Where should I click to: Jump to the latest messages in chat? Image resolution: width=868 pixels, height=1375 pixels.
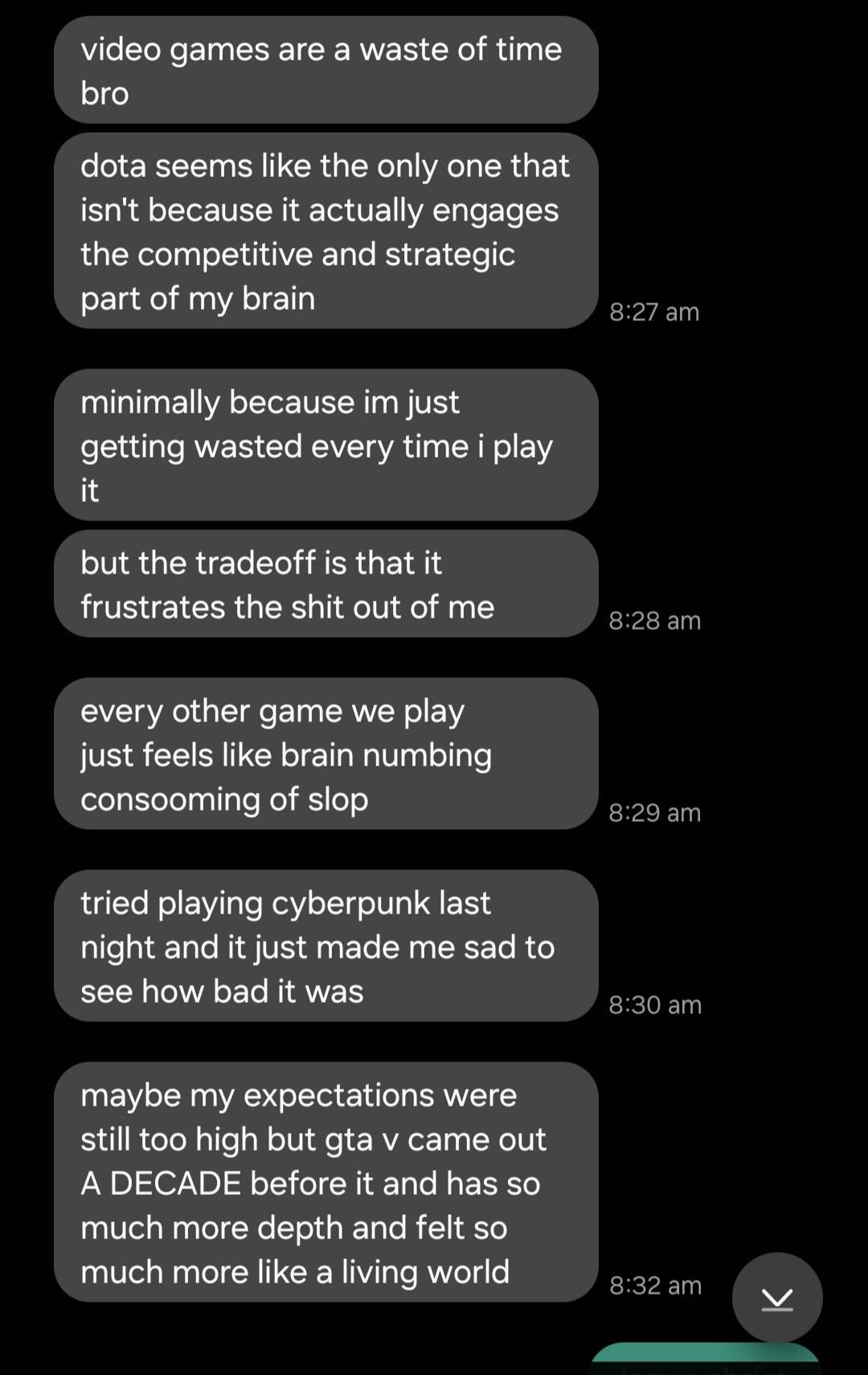(777, 1297)
